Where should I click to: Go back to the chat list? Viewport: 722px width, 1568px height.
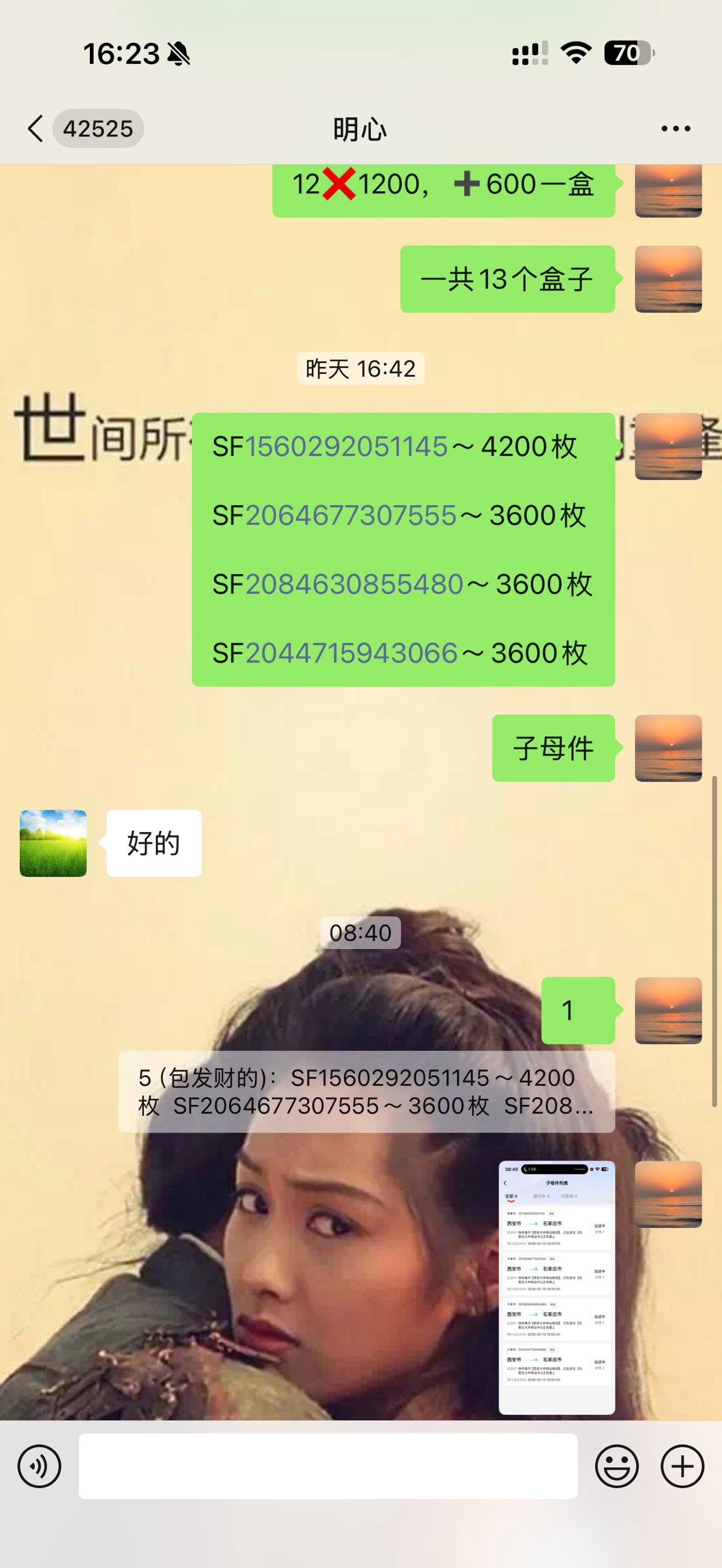(37, 129)
